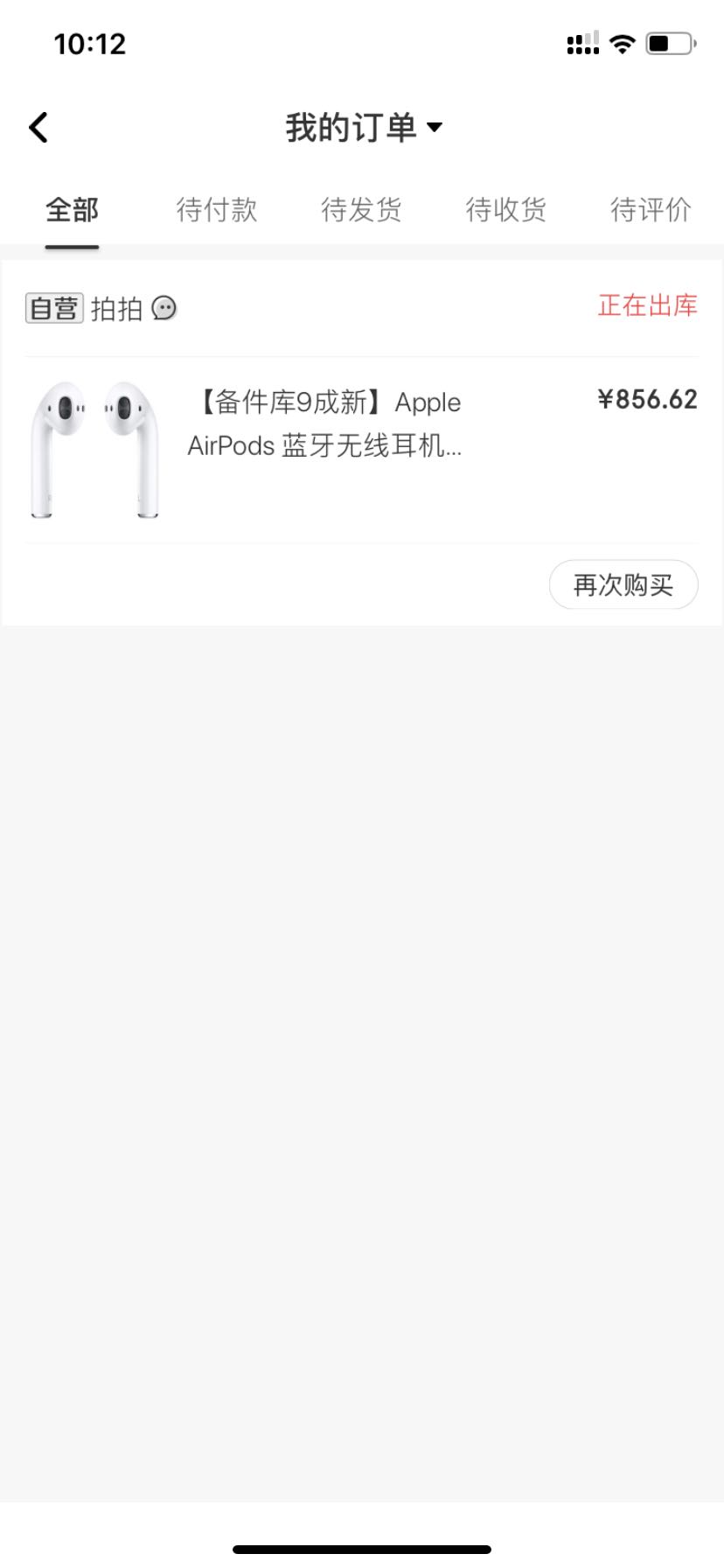Show orders under 待发货
This screenshot has height=1568, width=724.
[361, 210]
